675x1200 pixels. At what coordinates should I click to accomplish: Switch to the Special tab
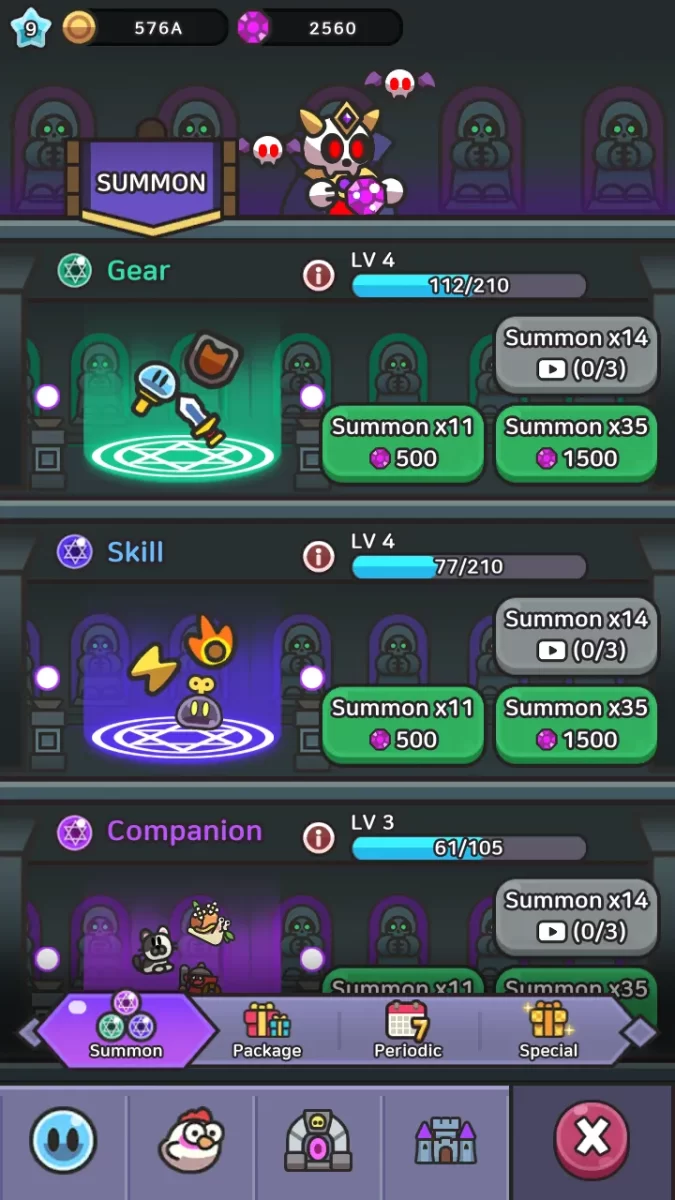pyautogui.click(x=548, y=1030)
